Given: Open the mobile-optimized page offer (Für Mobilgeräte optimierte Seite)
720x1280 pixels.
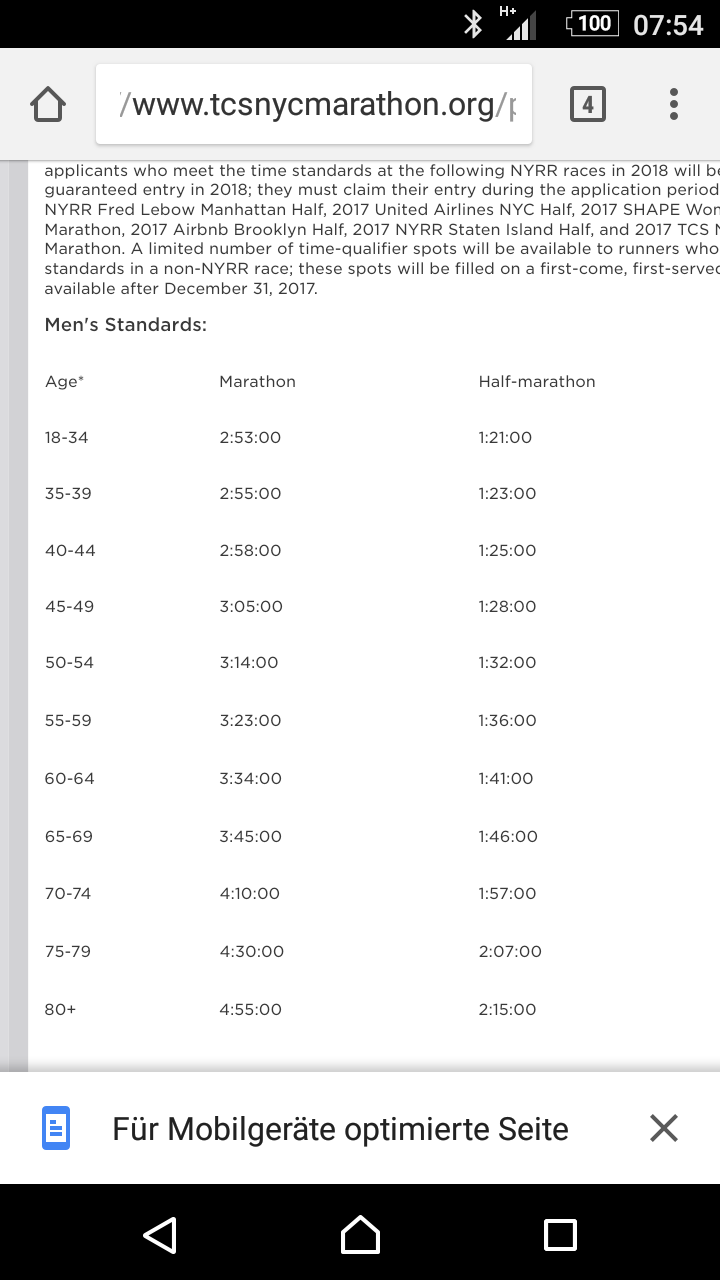Looking at the screenshot, I should (x=340, y=1129).
